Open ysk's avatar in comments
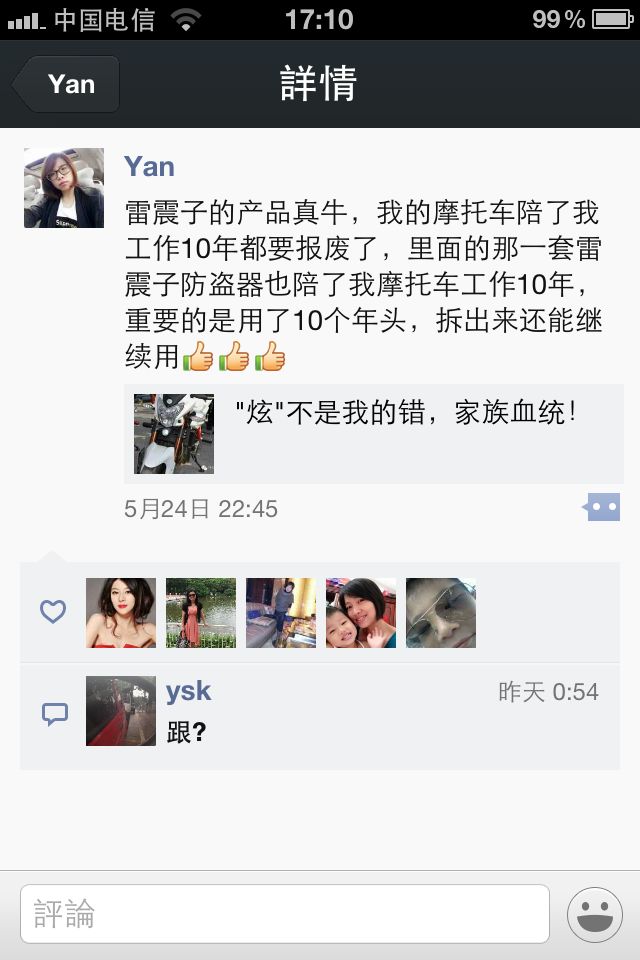Image resolution: width=640 pixels, height=960 pixels. pos(121,711)
